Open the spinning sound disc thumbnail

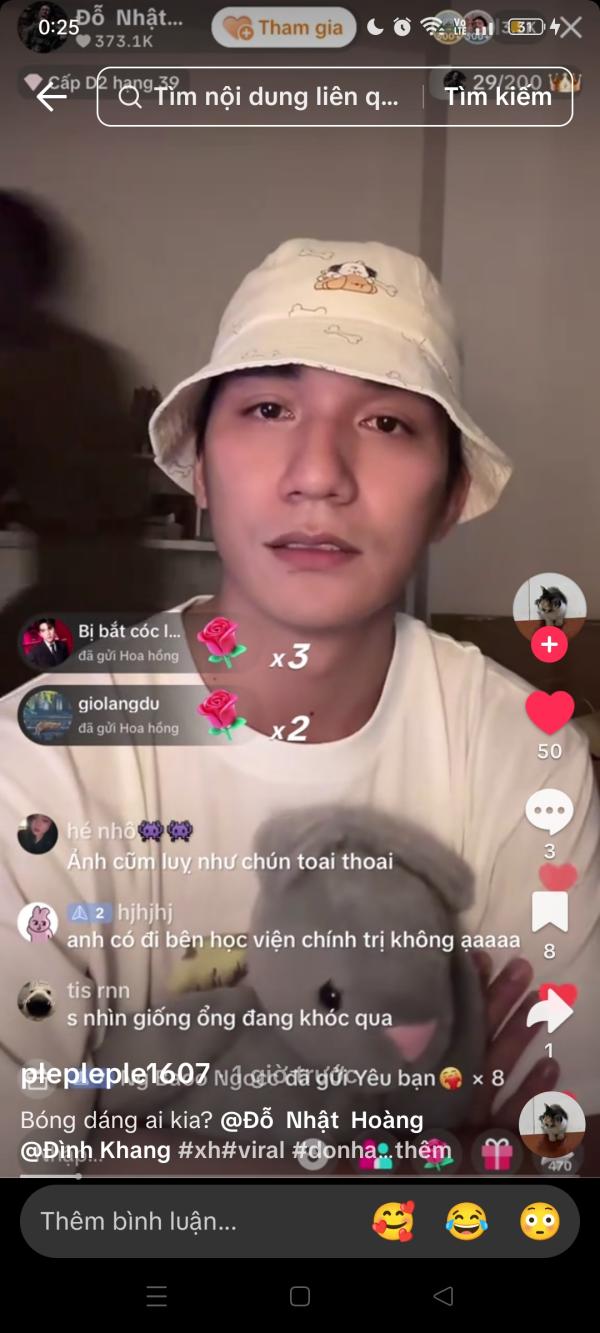point(552,1124)
